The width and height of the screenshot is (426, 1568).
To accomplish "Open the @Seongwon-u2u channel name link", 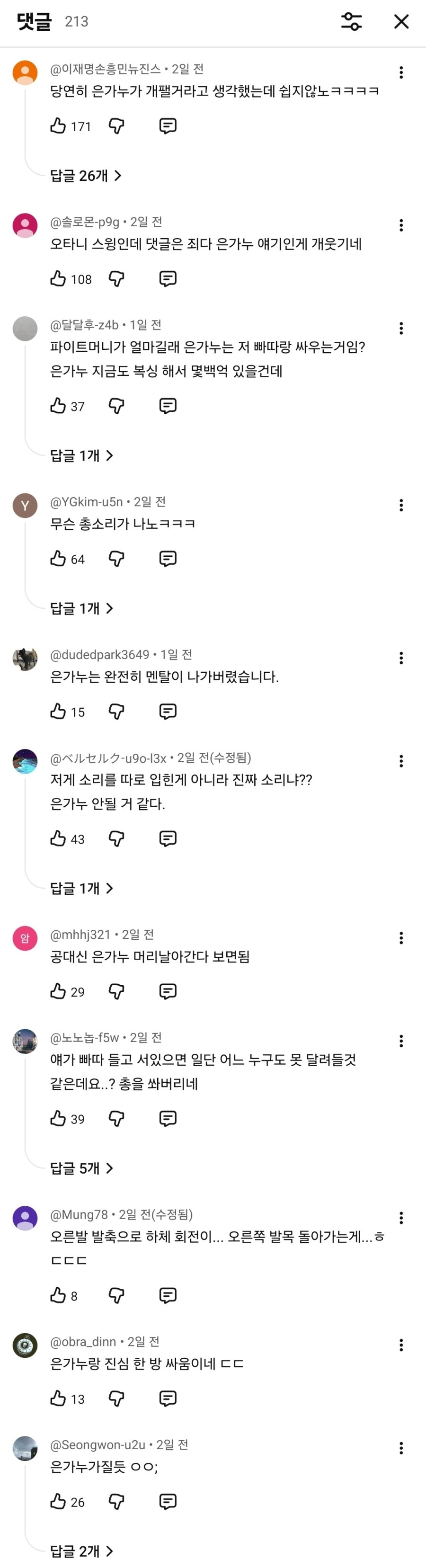I will [98, 1445].
